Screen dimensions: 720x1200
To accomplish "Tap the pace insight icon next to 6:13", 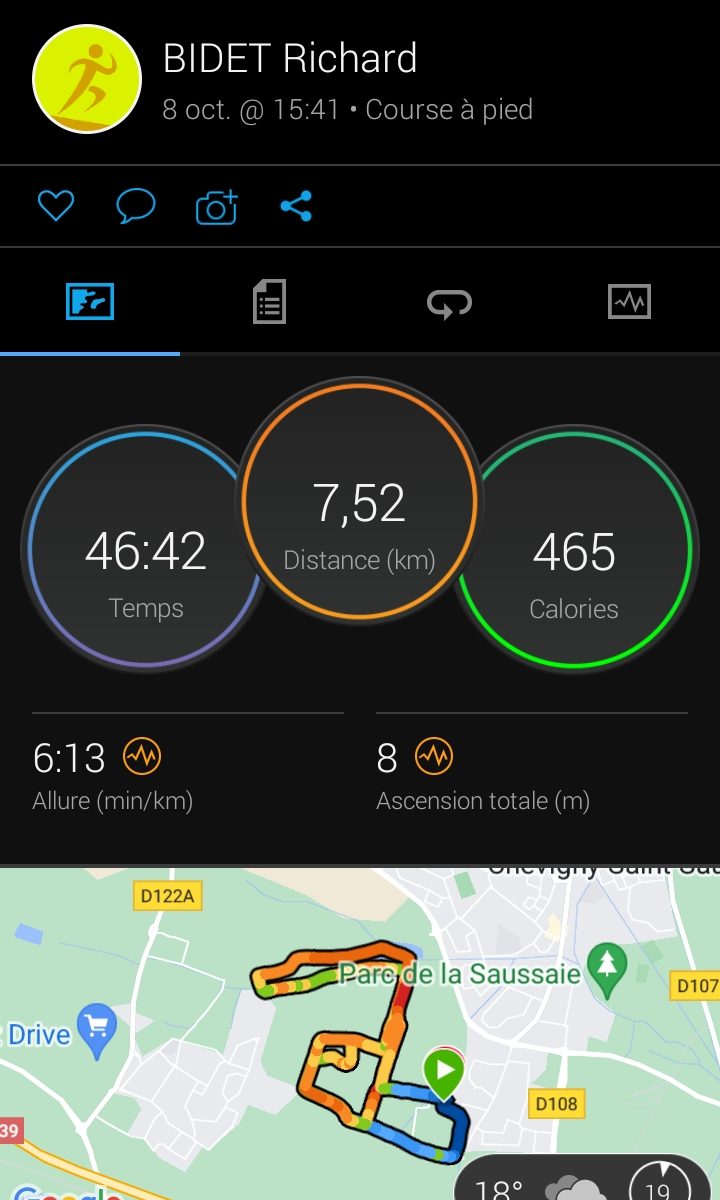I will point(142,757).
